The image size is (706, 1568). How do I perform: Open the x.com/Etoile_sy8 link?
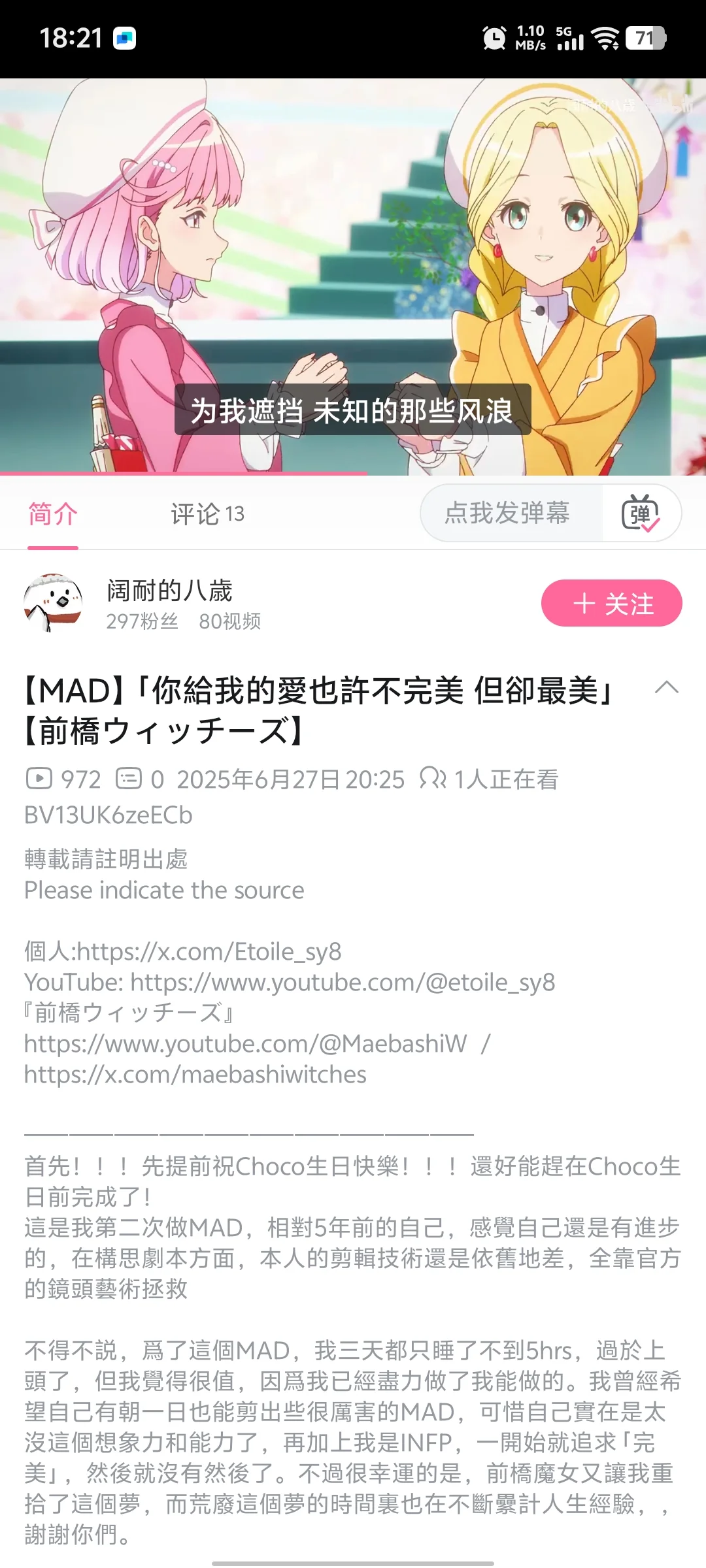[x=209, y=952]
